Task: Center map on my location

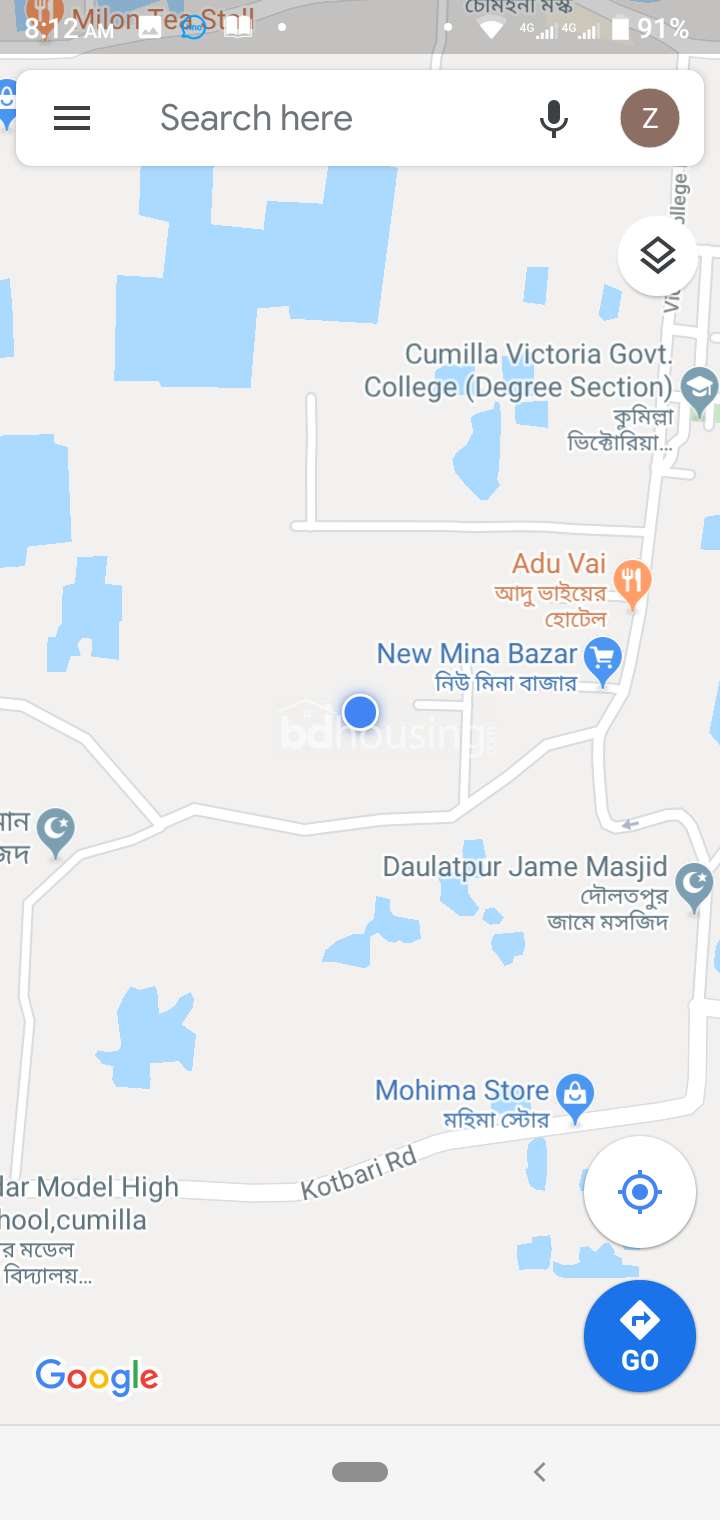Action: coord(640,1192)
